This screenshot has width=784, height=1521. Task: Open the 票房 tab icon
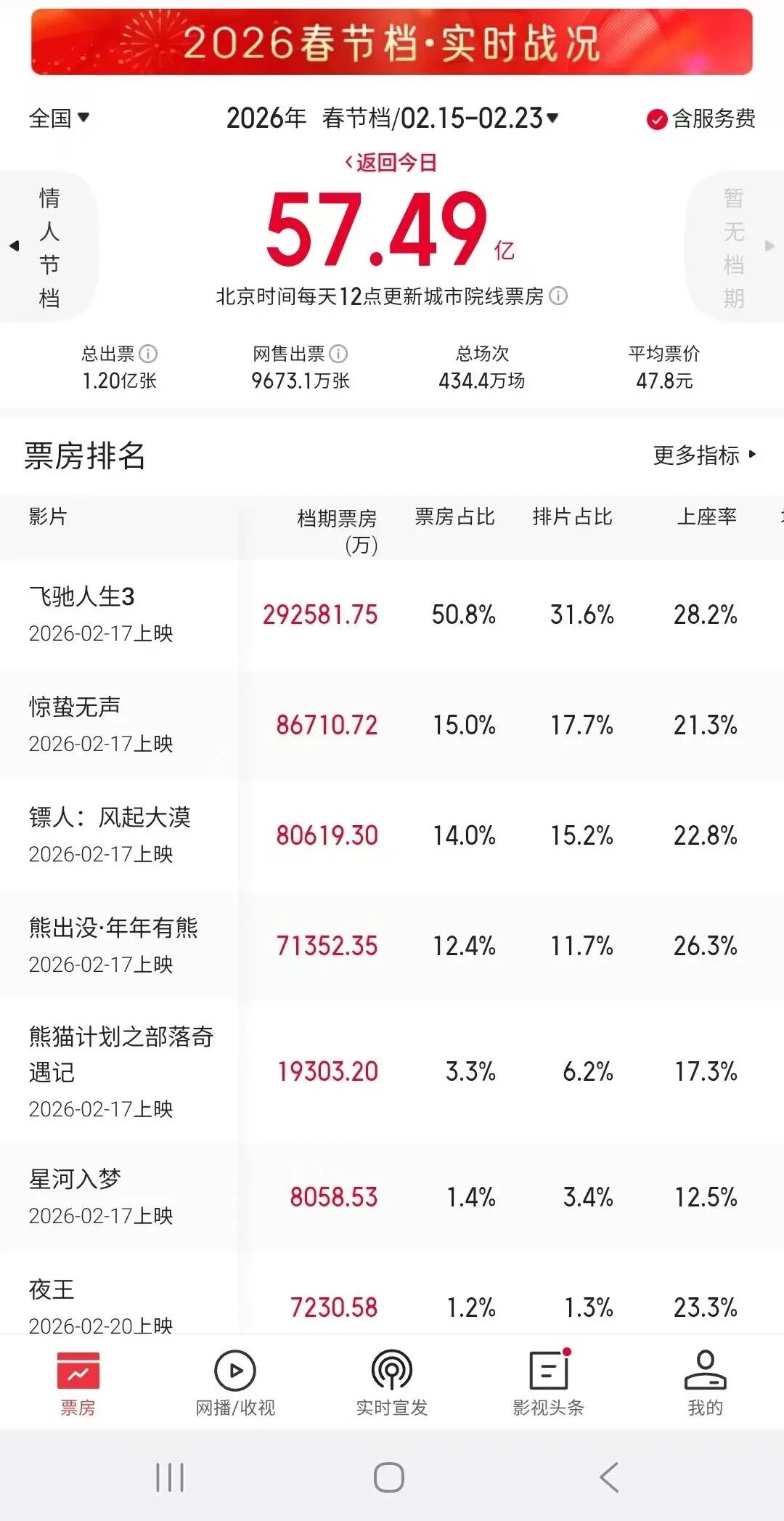[x=78, y=1373]
